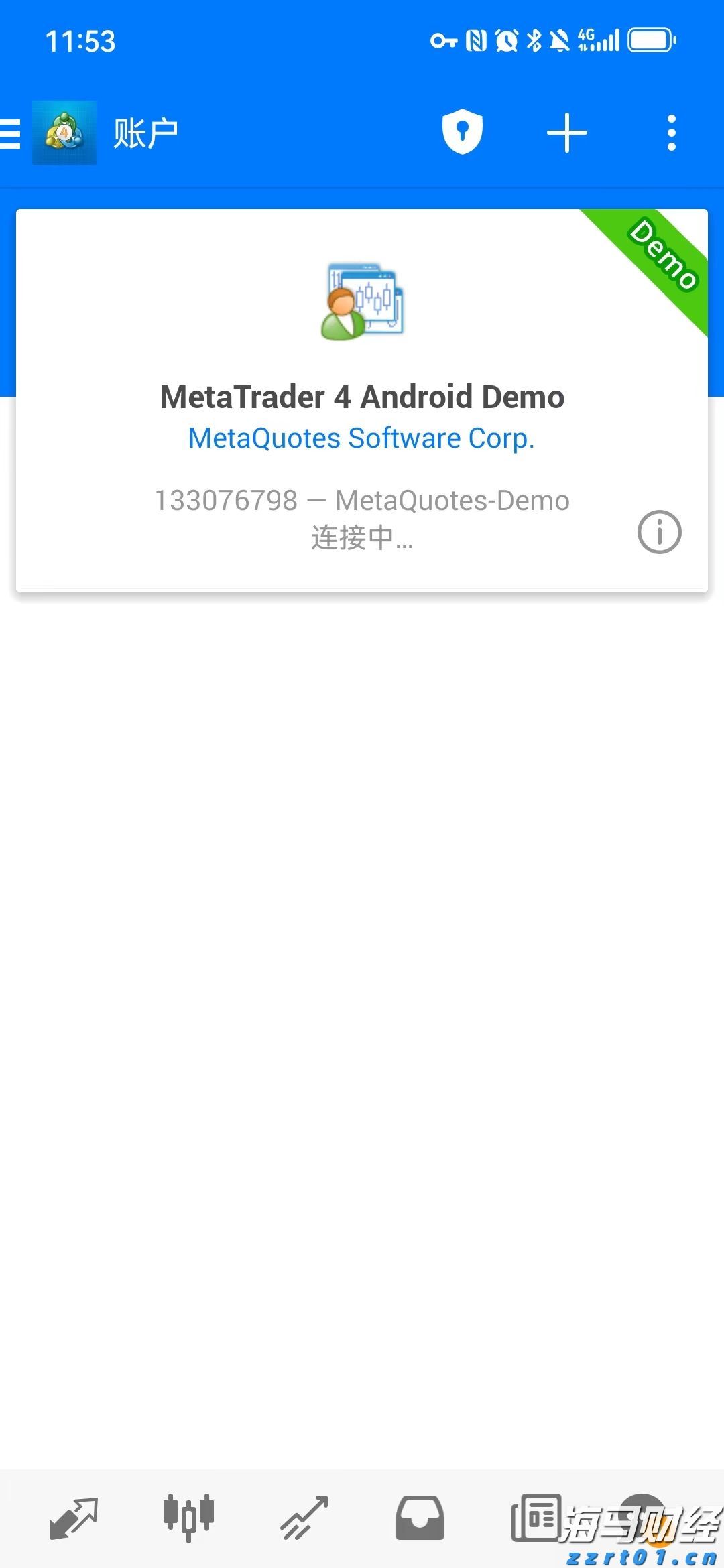Select the 133076798 demo account card
The height and width of the screenshot is (1568, 724).
(362, 500)
